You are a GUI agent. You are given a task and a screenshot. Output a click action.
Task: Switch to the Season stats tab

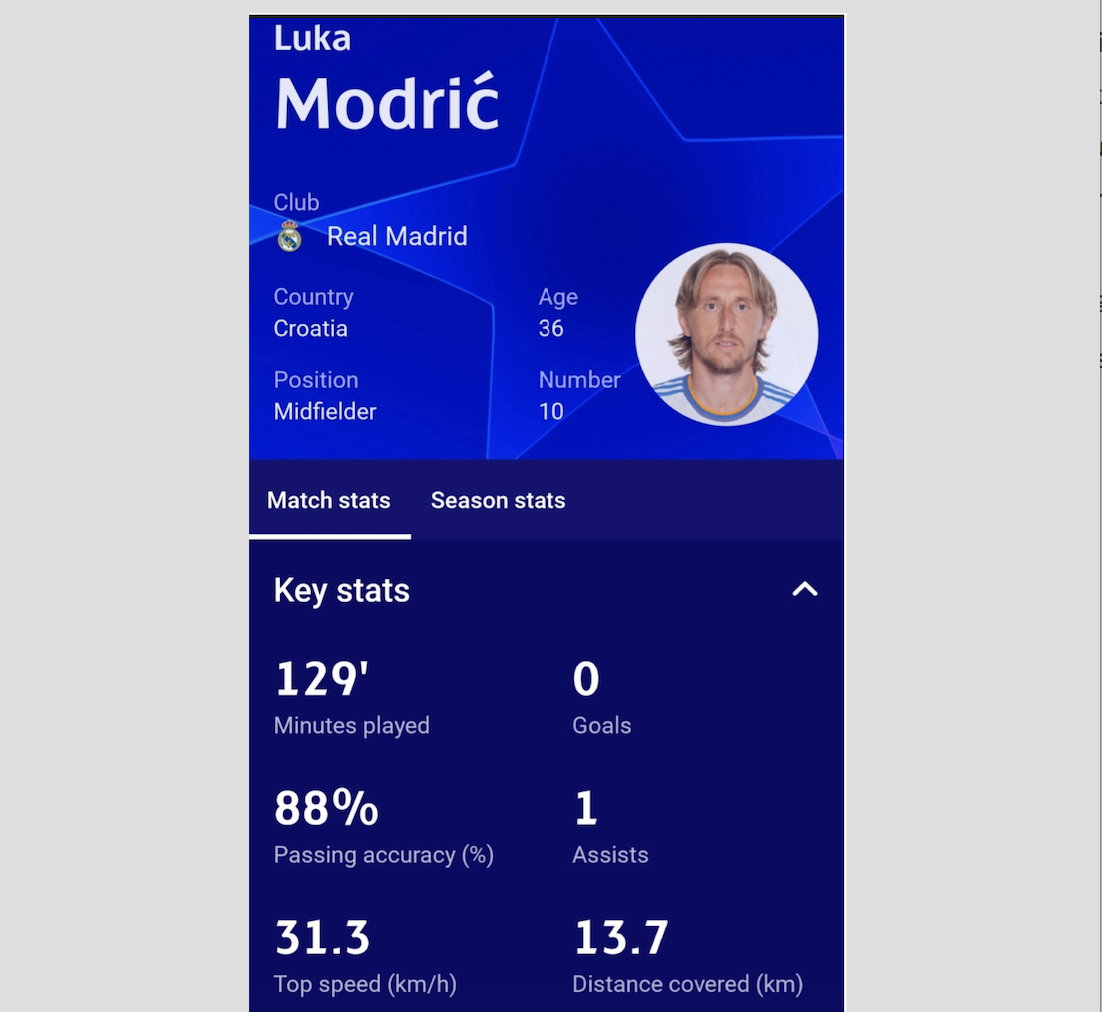[x=497, y=500]
